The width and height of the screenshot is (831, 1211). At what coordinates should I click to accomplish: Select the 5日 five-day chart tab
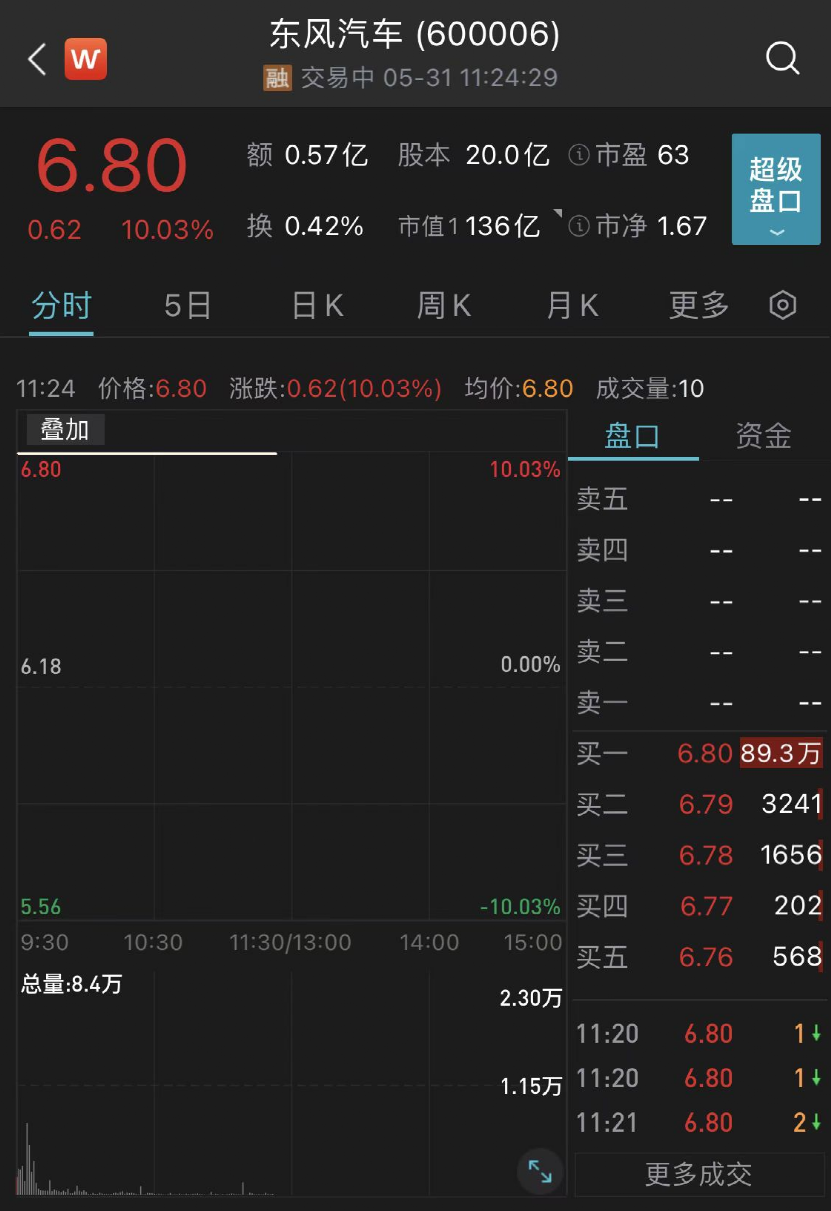[187, 305]
